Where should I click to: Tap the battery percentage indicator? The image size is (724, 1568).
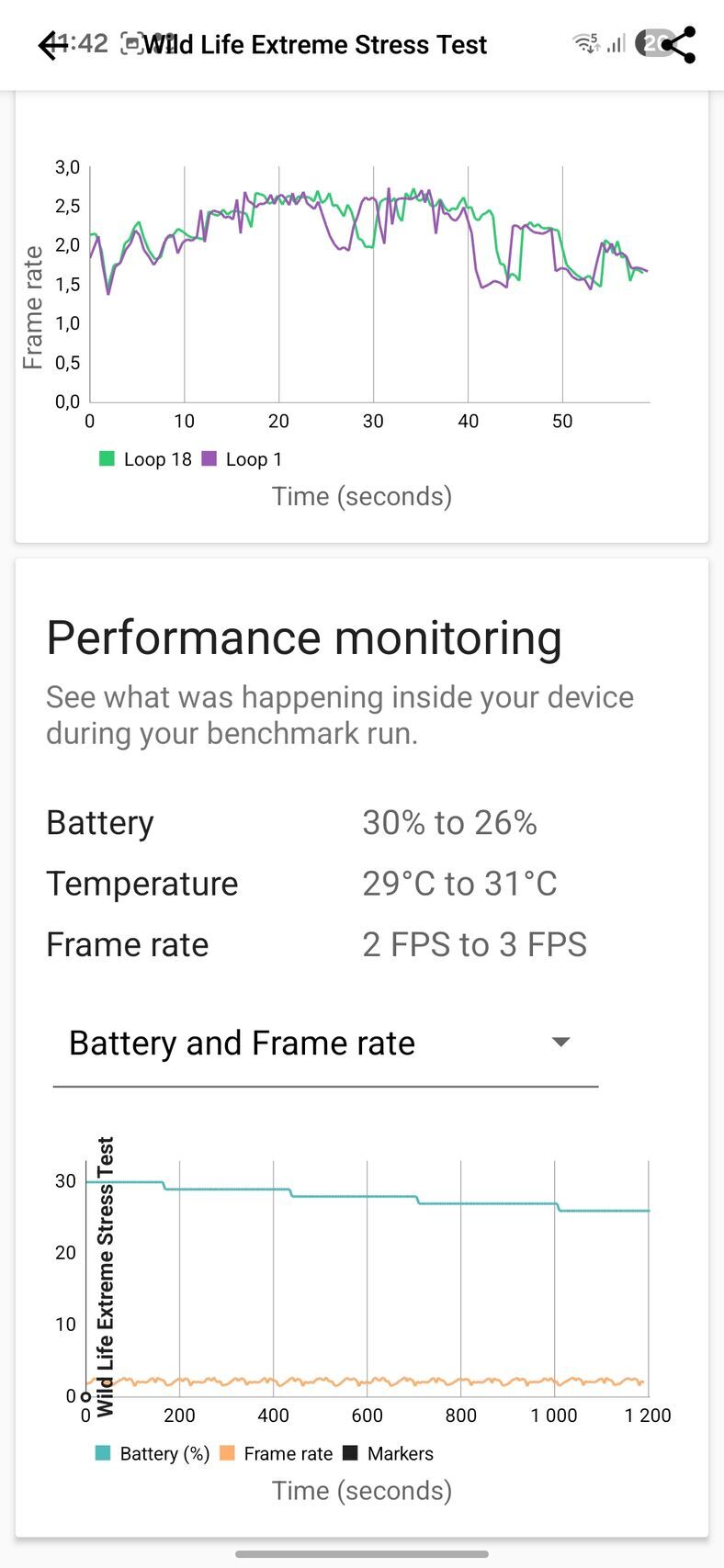coord(654,42)
